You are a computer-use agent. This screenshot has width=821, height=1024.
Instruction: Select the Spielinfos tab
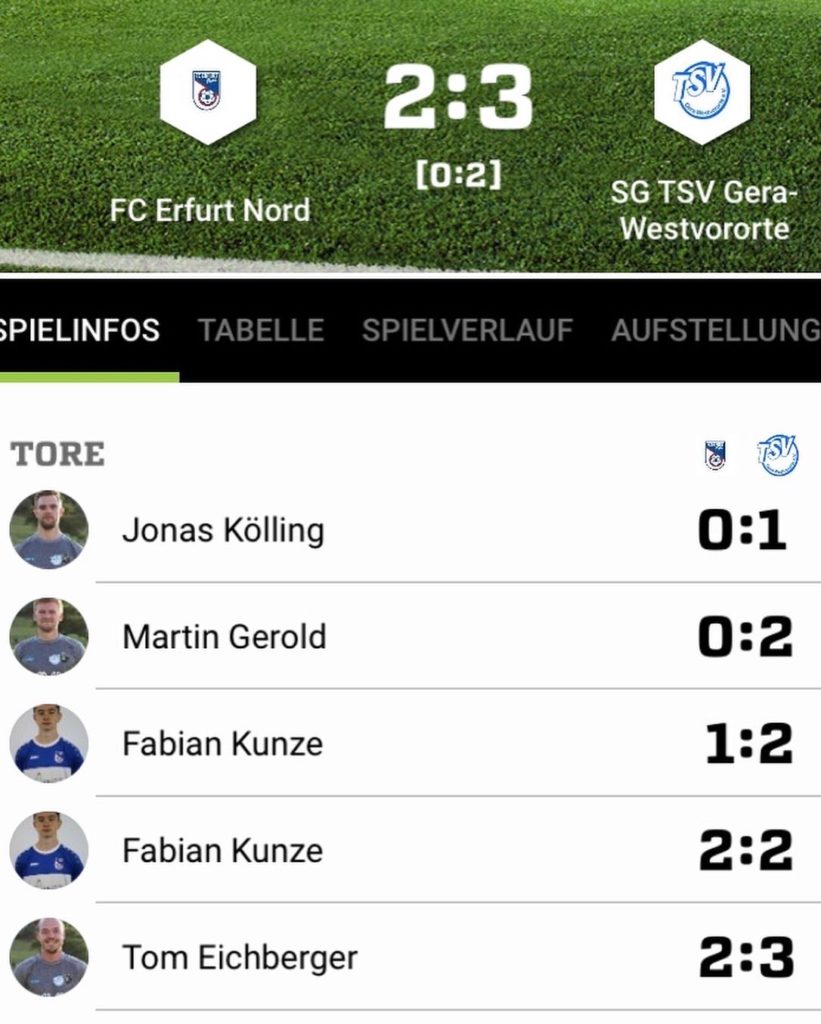point(80,331)
